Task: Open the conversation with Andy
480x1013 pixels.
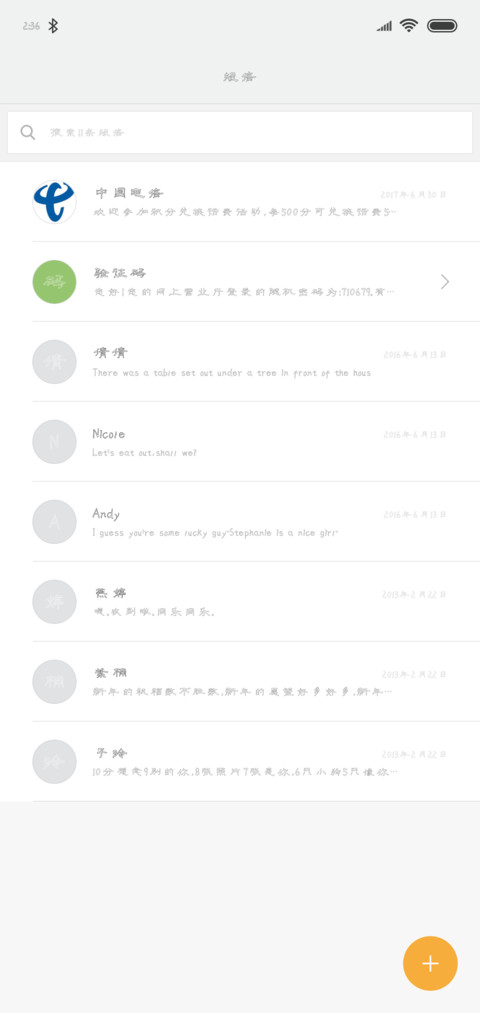Action: pos(240,522)
